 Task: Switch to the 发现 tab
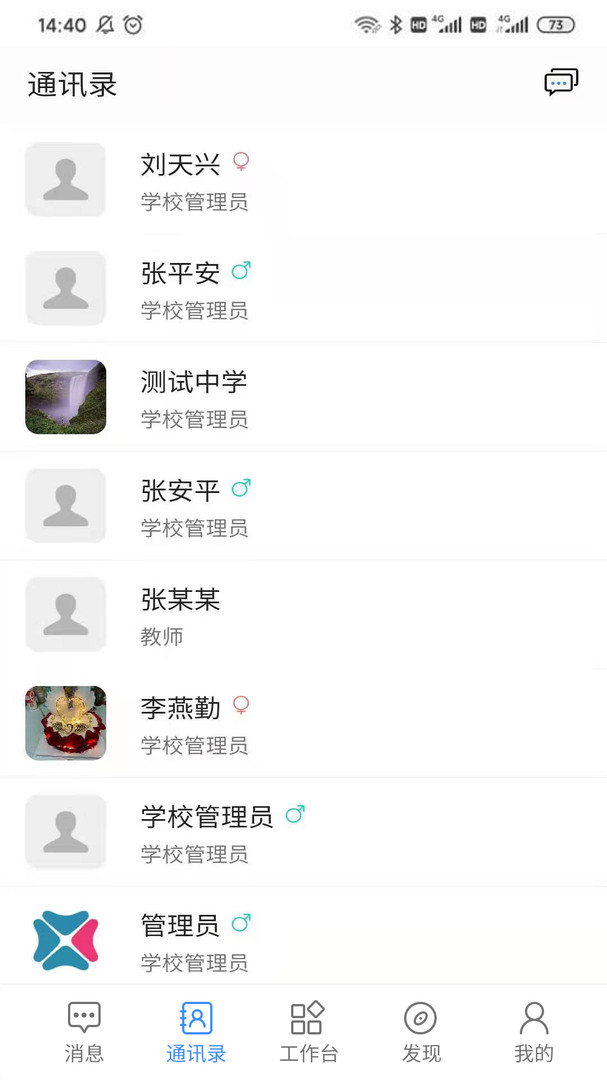[421, 1032]
